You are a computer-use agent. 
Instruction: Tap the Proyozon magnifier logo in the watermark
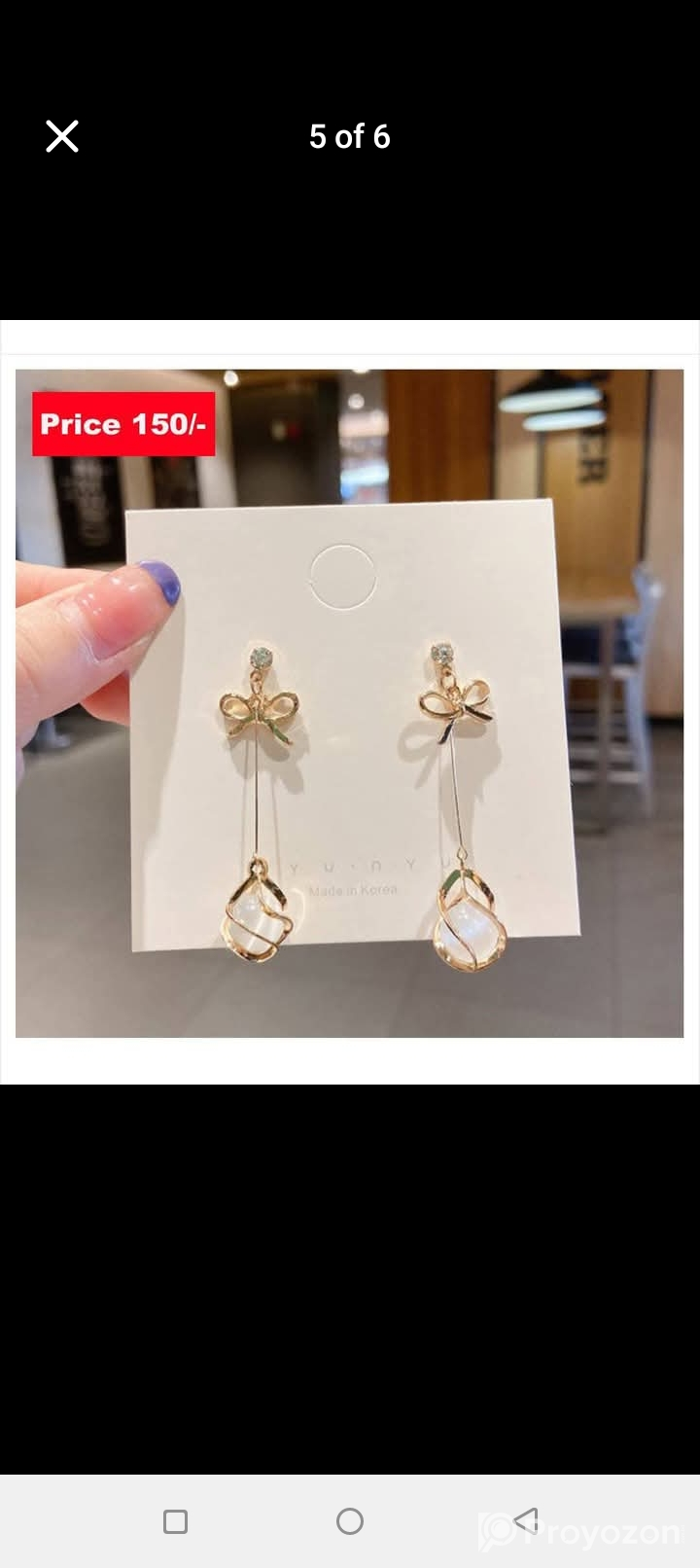point(498,1527)
